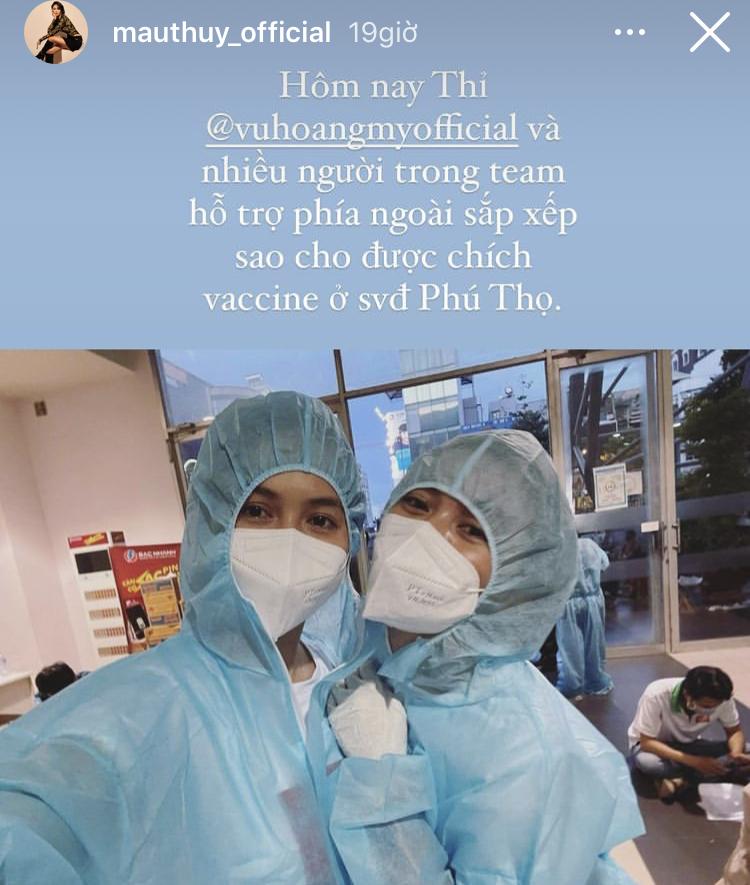
Task: Open the @vuhoangmyofficial mention
Action: 361,128
